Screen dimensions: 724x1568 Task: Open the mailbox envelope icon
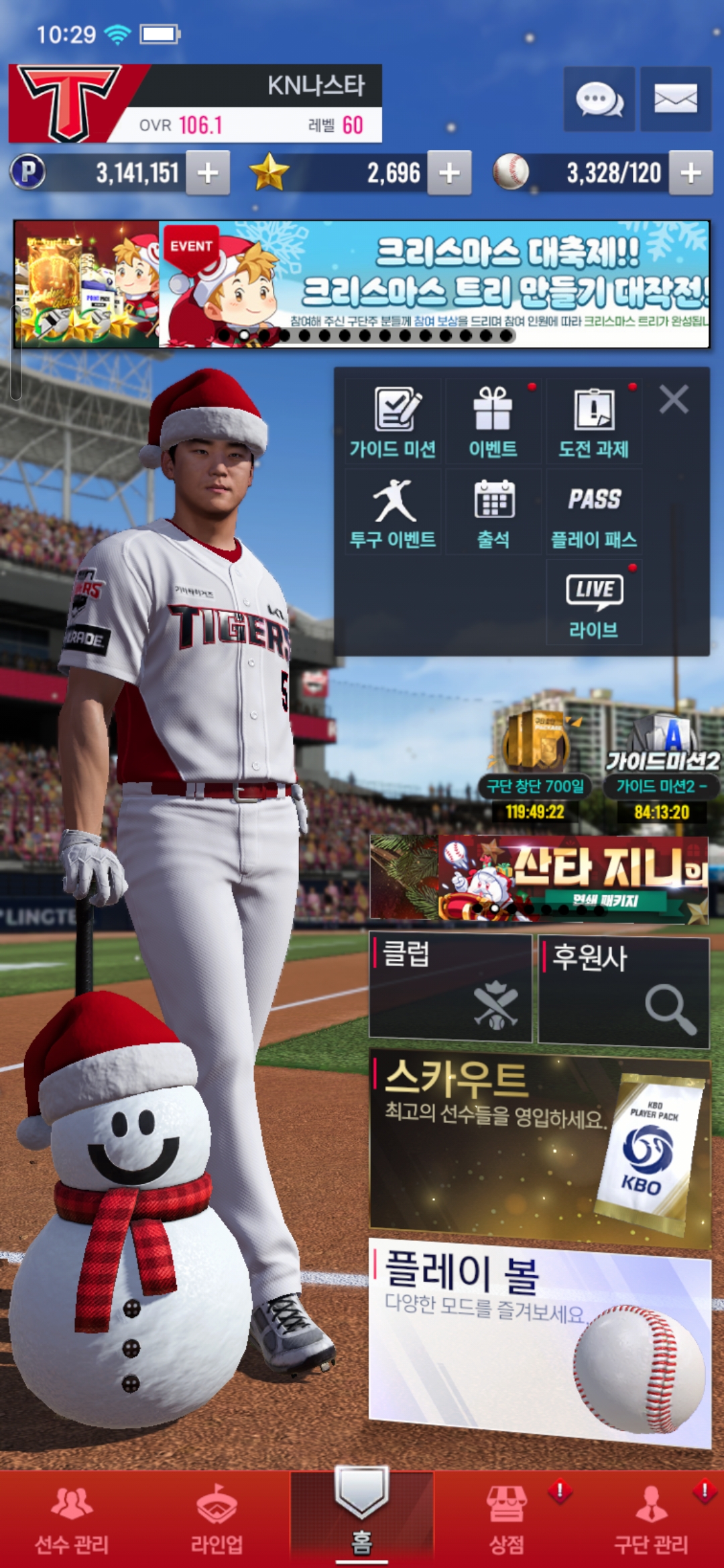(676, 99)
